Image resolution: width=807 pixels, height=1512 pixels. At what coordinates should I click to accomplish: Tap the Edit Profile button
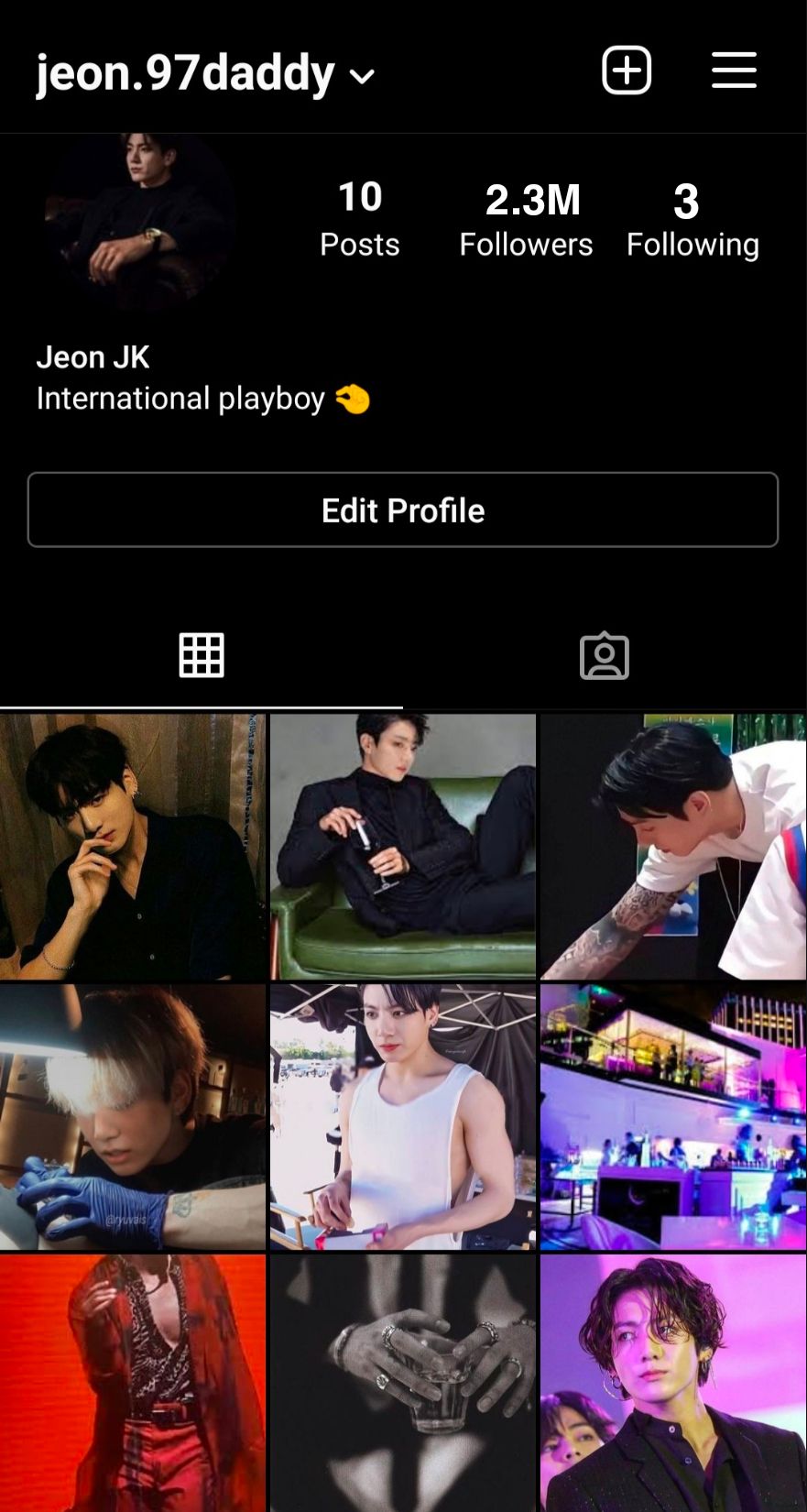[403, 510]
